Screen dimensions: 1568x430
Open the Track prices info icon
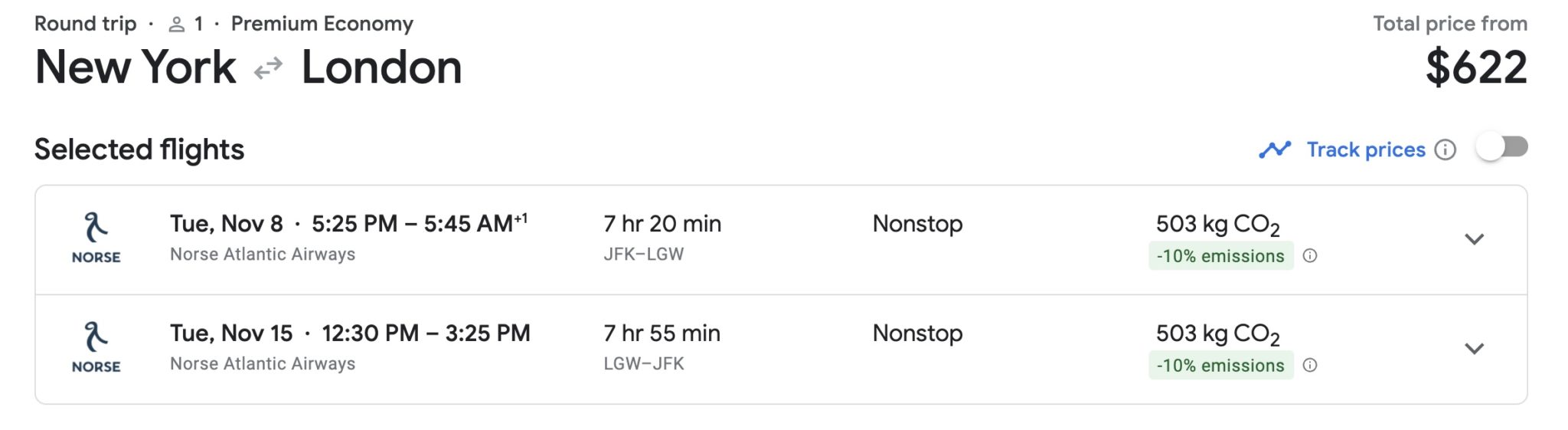(x=1445, y=149)
